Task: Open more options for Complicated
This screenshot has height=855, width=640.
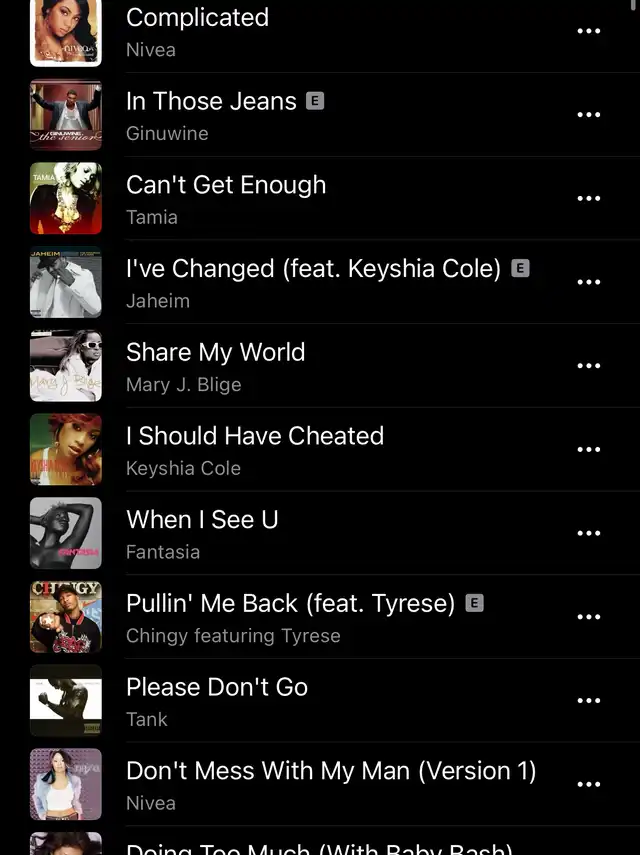Action: coord(589,31)
